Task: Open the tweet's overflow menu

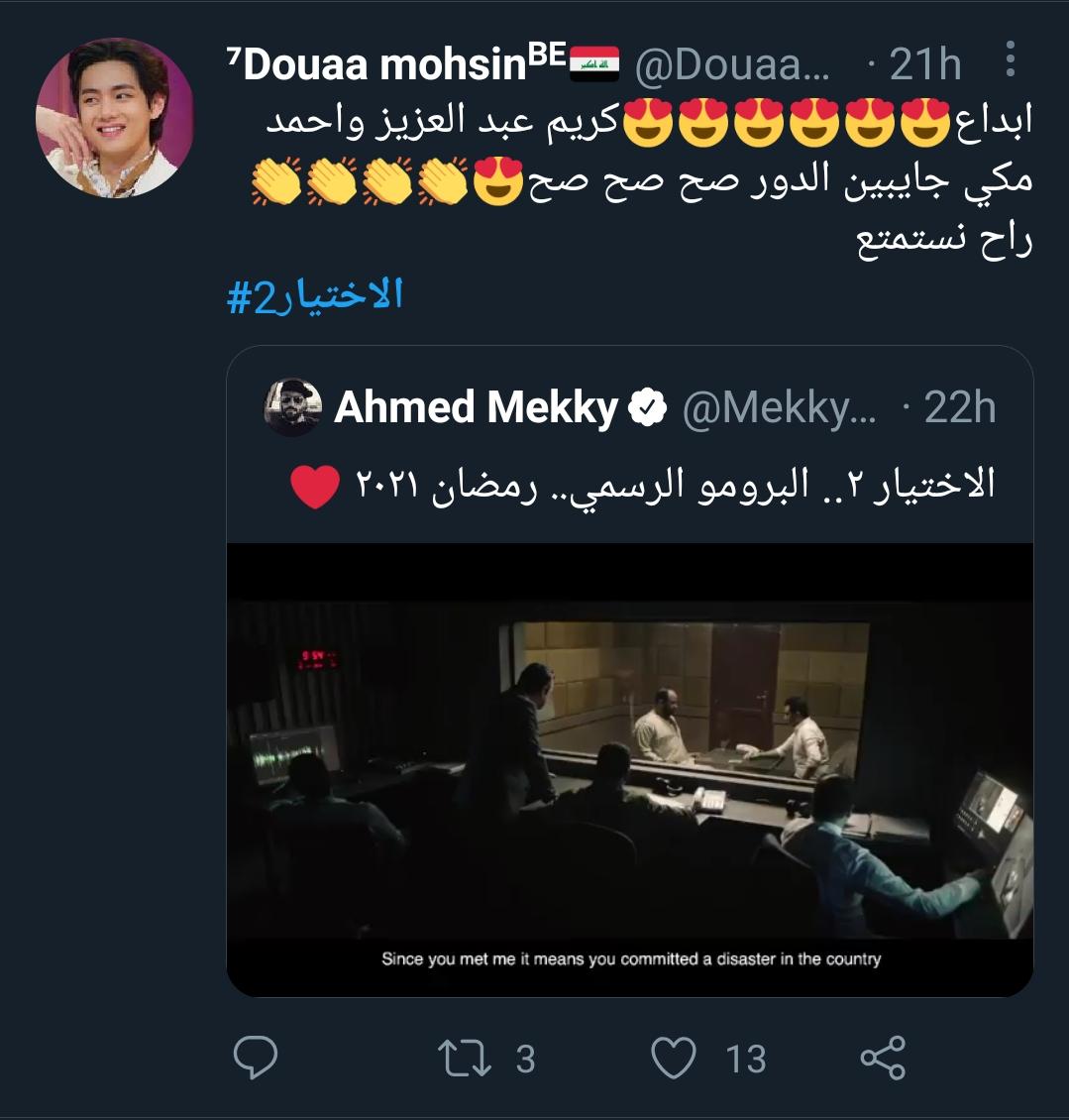Action: [1010, 60]
